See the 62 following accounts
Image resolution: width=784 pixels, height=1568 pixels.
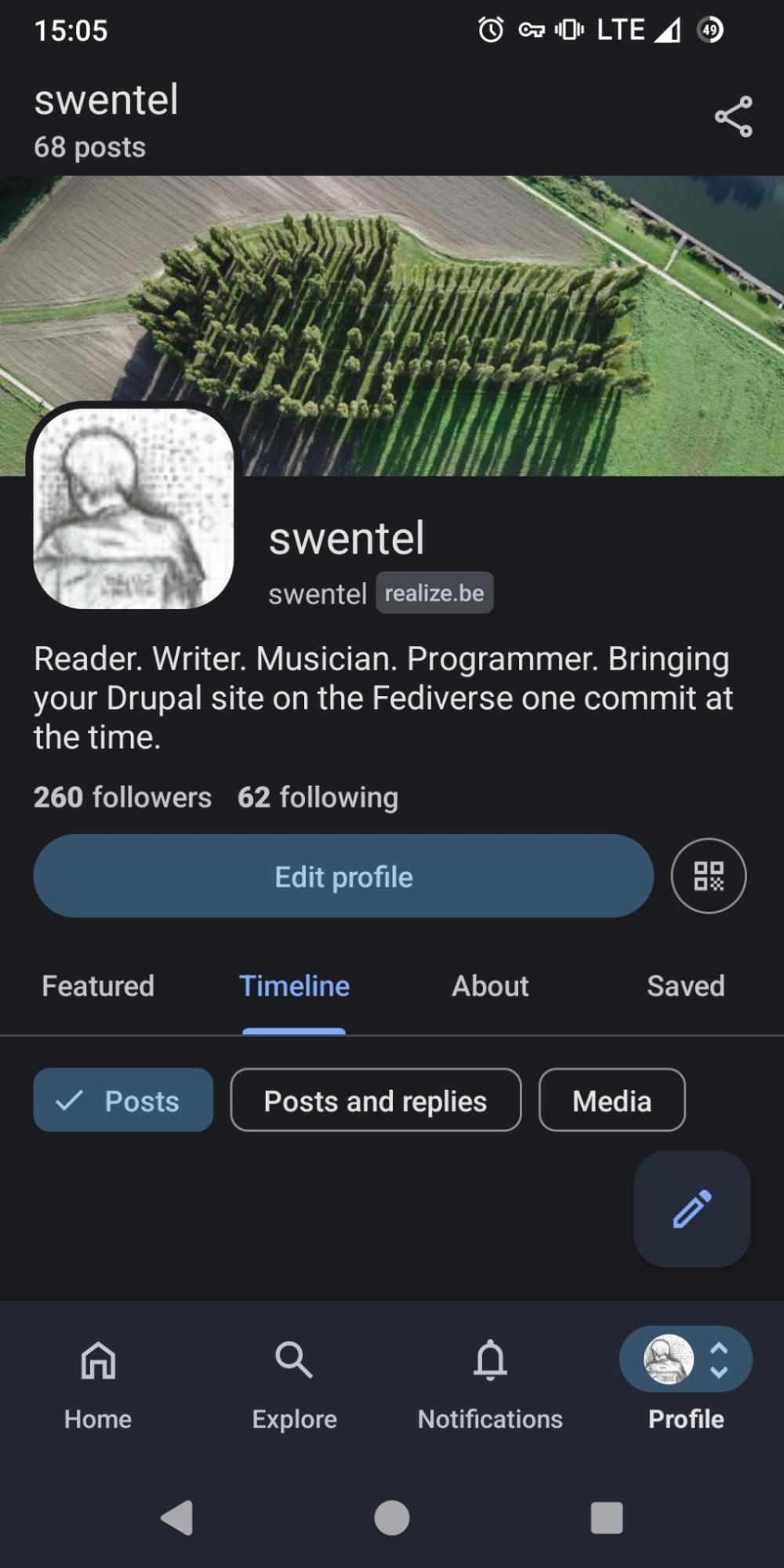point(318,797)
